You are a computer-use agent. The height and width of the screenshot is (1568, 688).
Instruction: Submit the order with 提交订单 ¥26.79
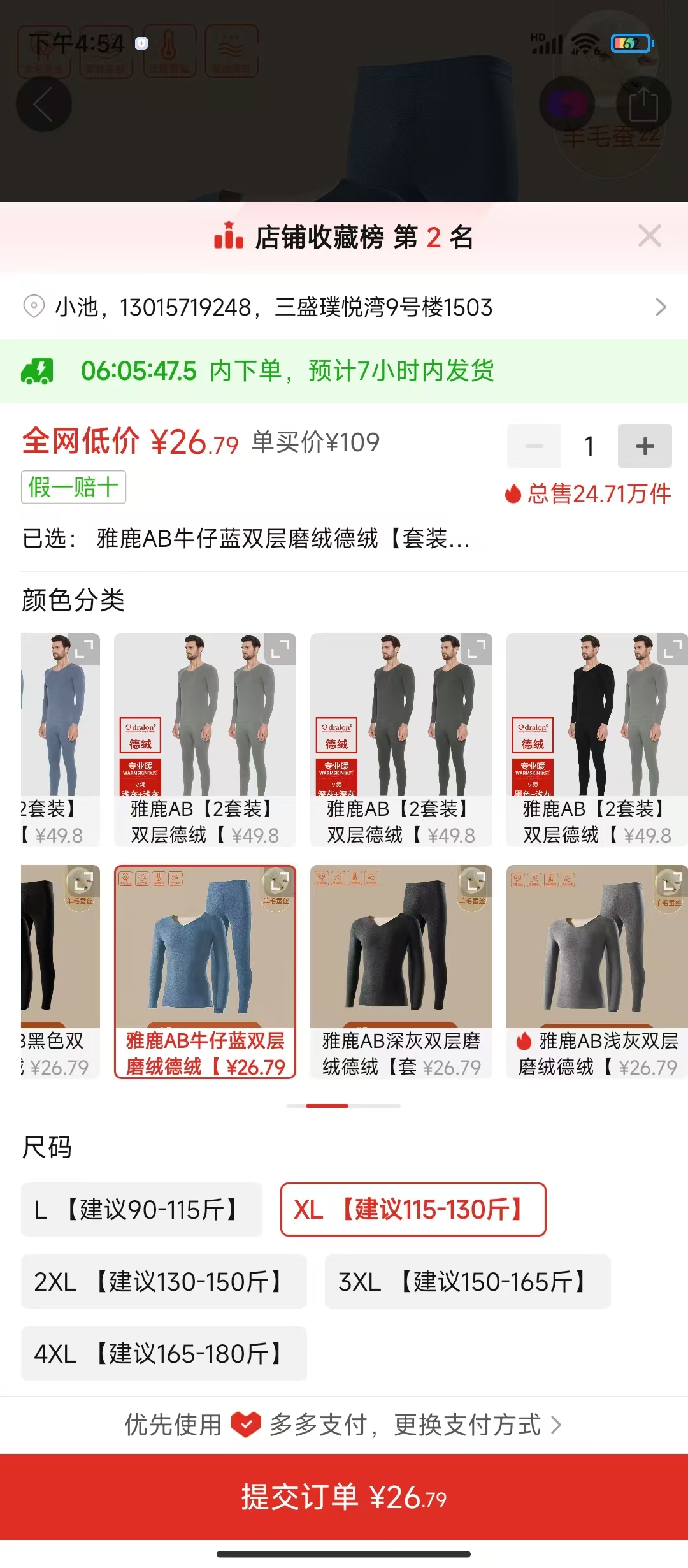point(344,1497)
